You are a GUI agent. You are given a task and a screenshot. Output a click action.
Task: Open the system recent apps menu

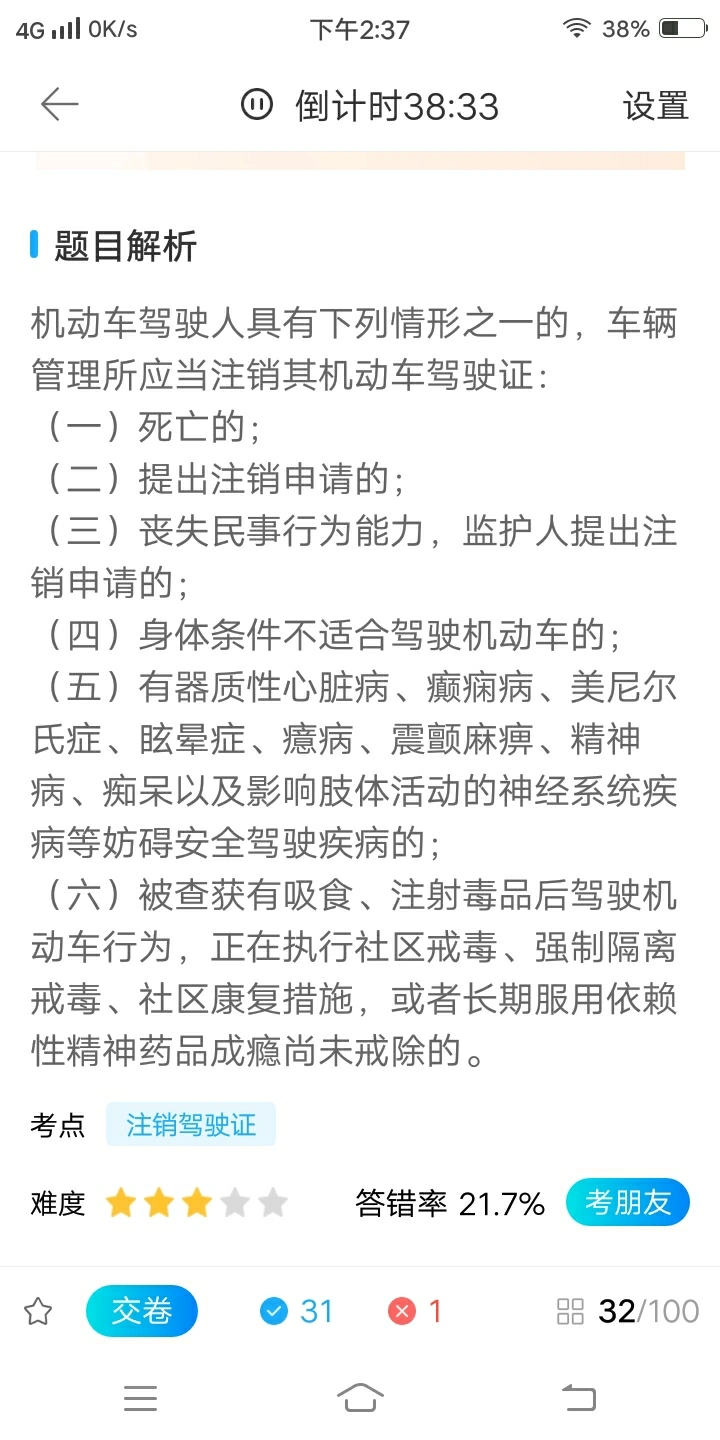(140, 1397)
